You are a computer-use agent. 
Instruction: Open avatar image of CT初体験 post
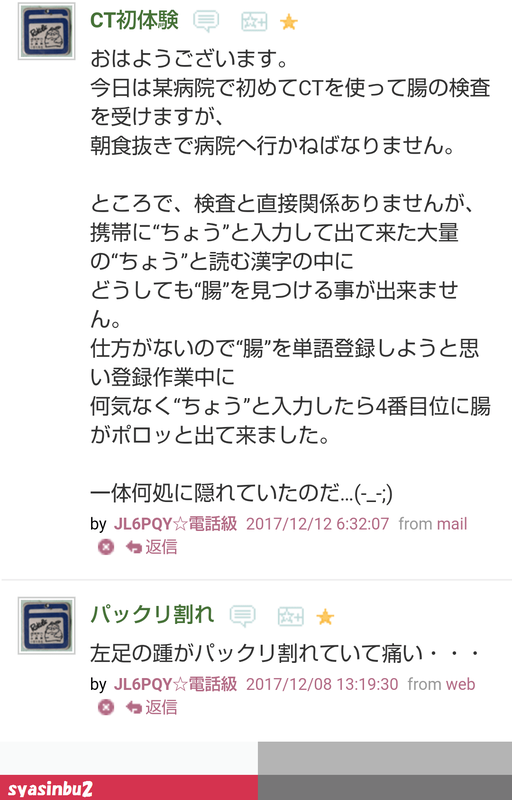click(x=46, y=31)
